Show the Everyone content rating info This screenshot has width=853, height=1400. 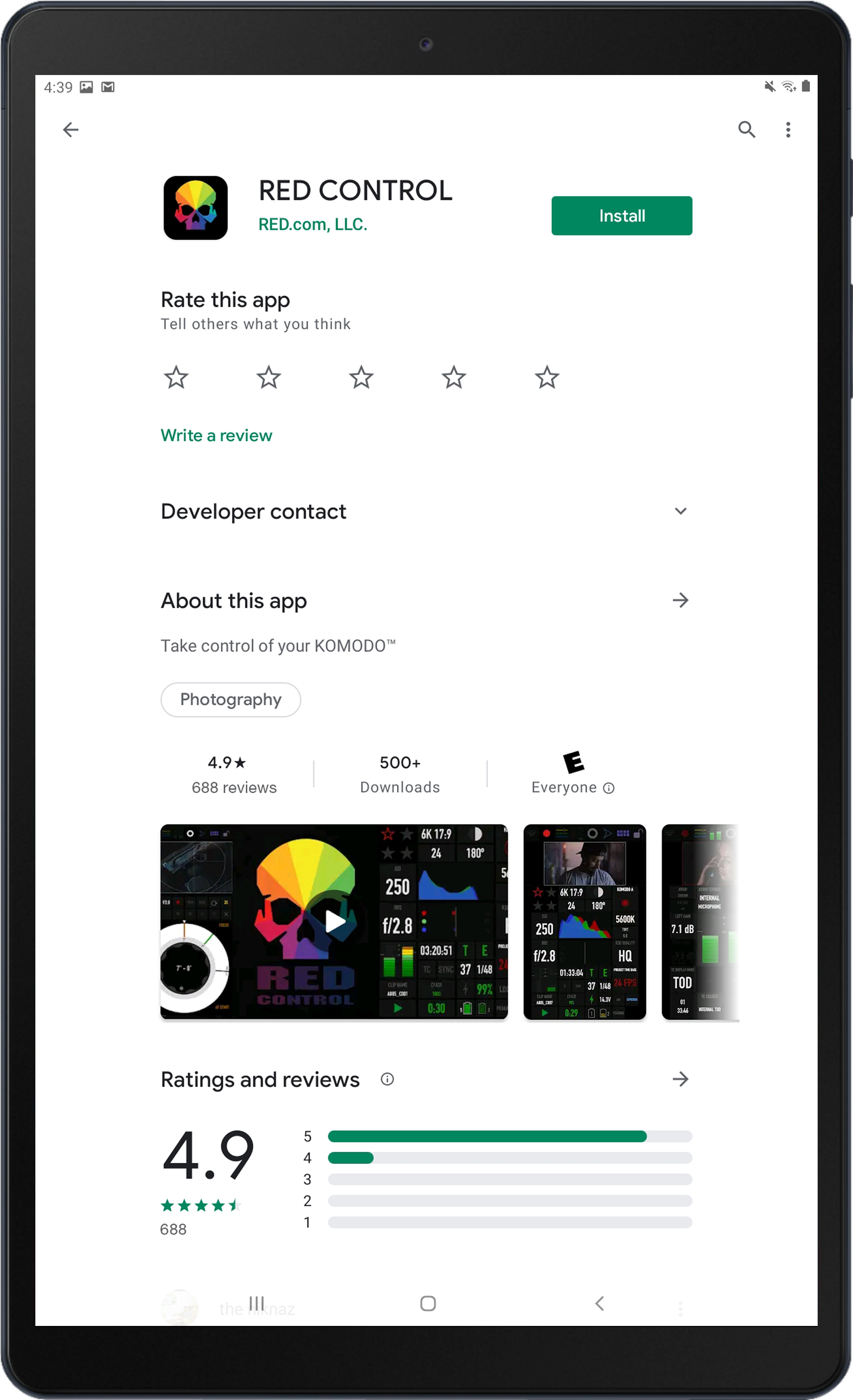609,787
